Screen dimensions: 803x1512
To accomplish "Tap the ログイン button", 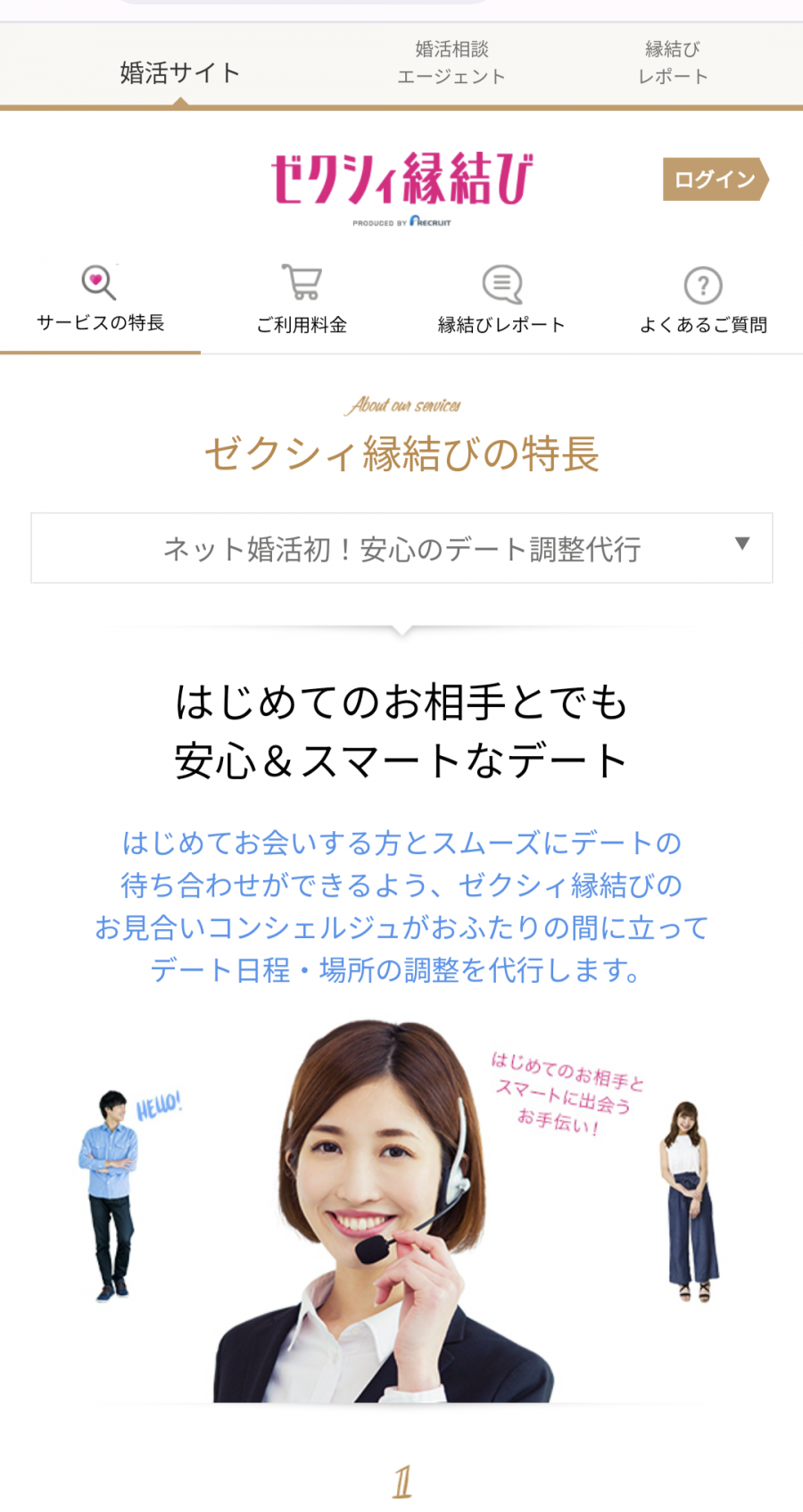I will pos(714,179).
